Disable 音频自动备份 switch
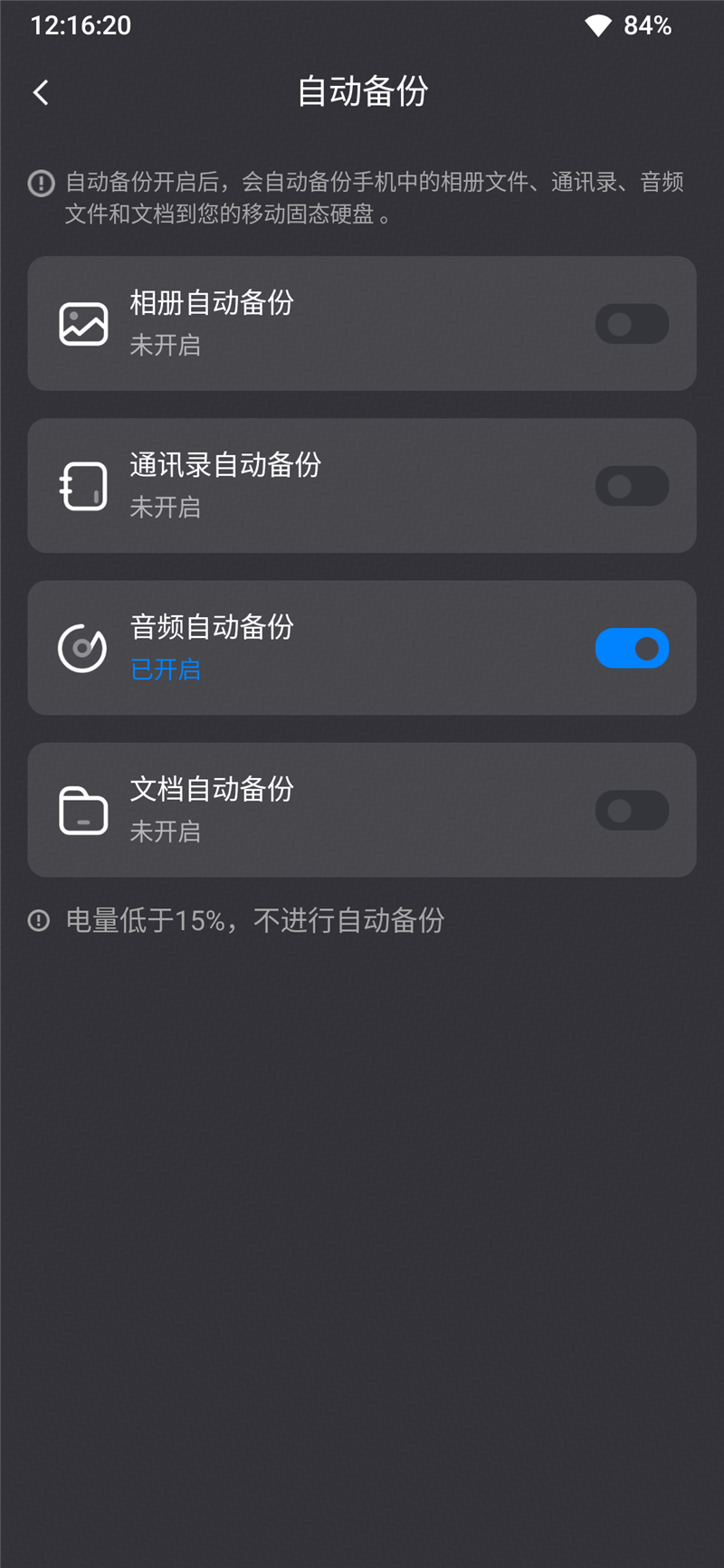The width and height of the screenshot is (724, 1568). pyautogui.click(x=632, y=648)
